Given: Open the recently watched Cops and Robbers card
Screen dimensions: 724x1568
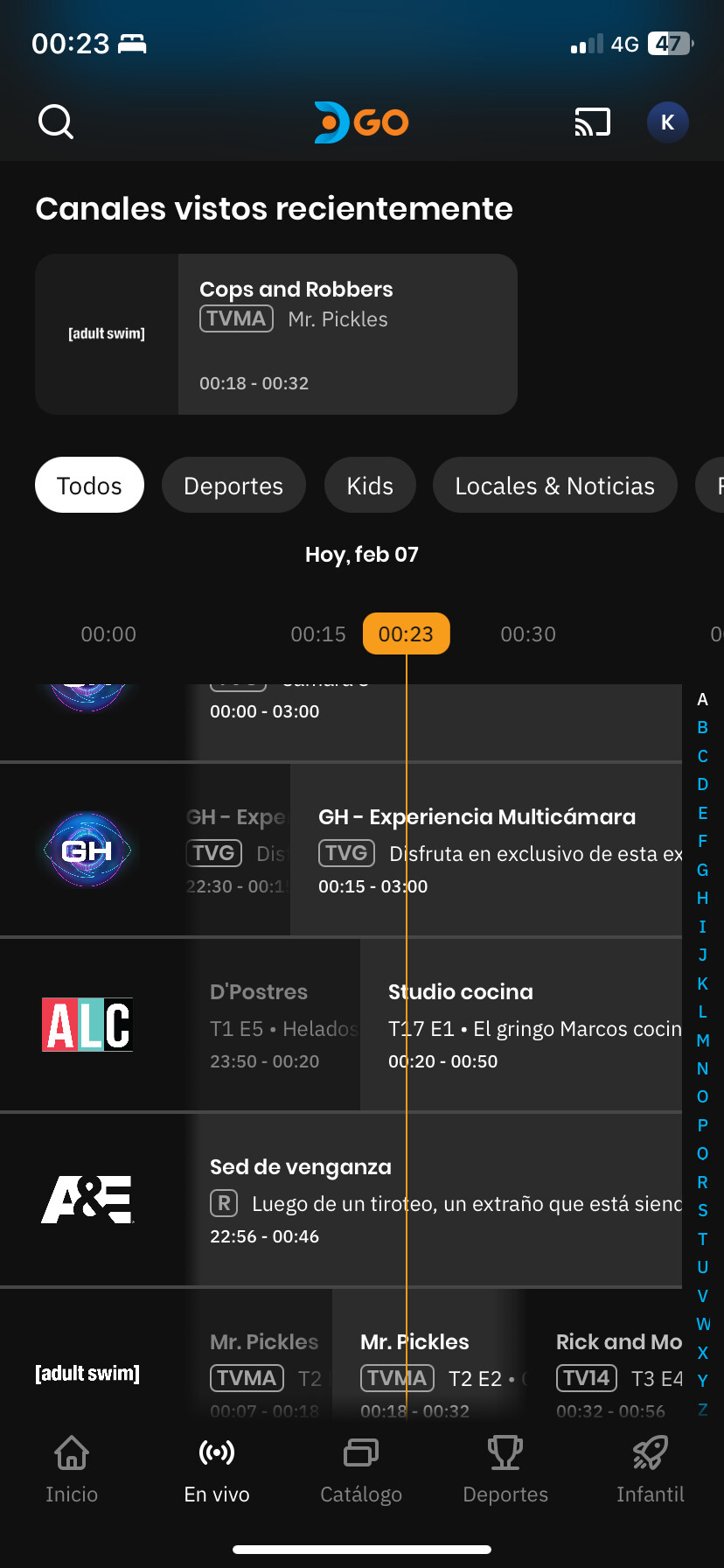Looking at the screenshot, I should (276, 334).
